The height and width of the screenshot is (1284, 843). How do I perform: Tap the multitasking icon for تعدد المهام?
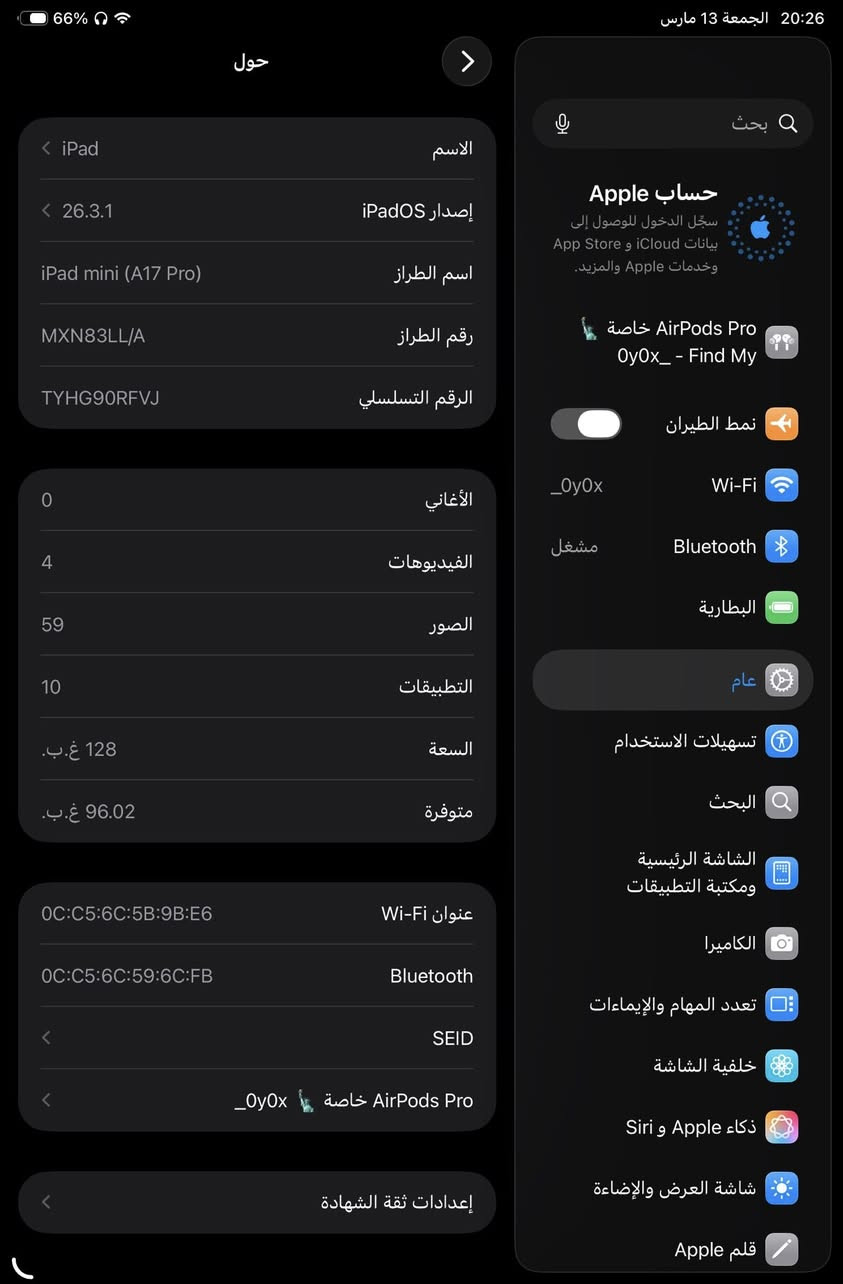(781, 1004)
